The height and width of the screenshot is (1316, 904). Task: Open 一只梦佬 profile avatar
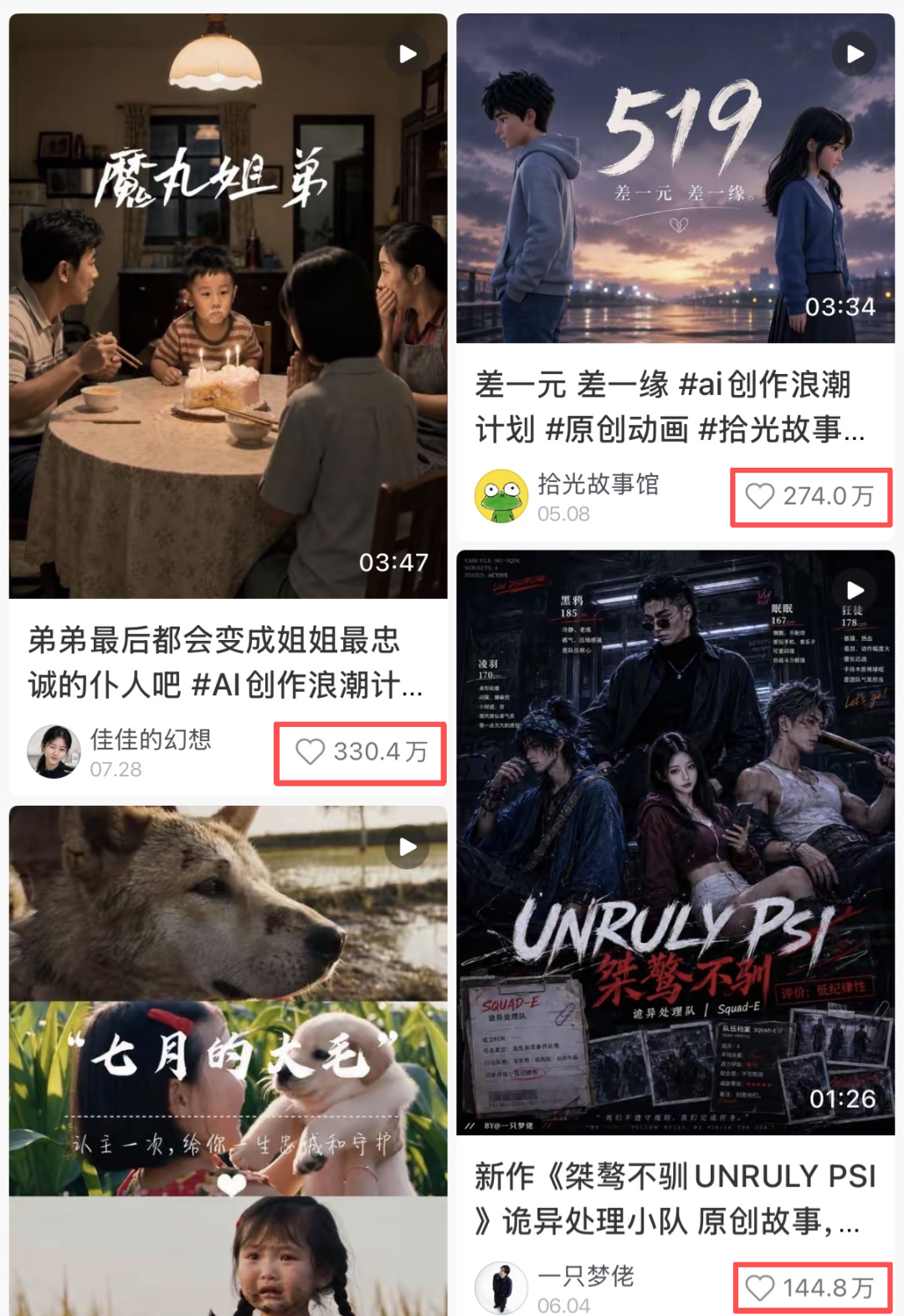pos(501,1288)
